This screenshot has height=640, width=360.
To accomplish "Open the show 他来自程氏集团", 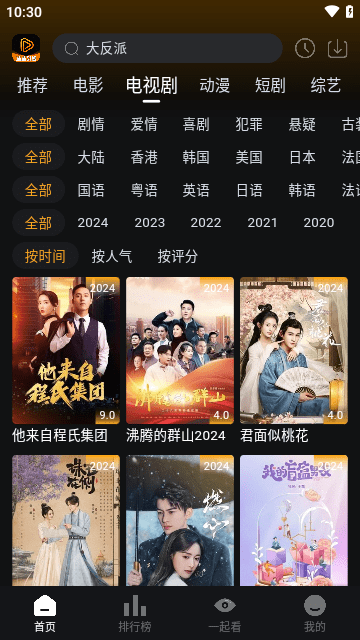I will point(66,360).
